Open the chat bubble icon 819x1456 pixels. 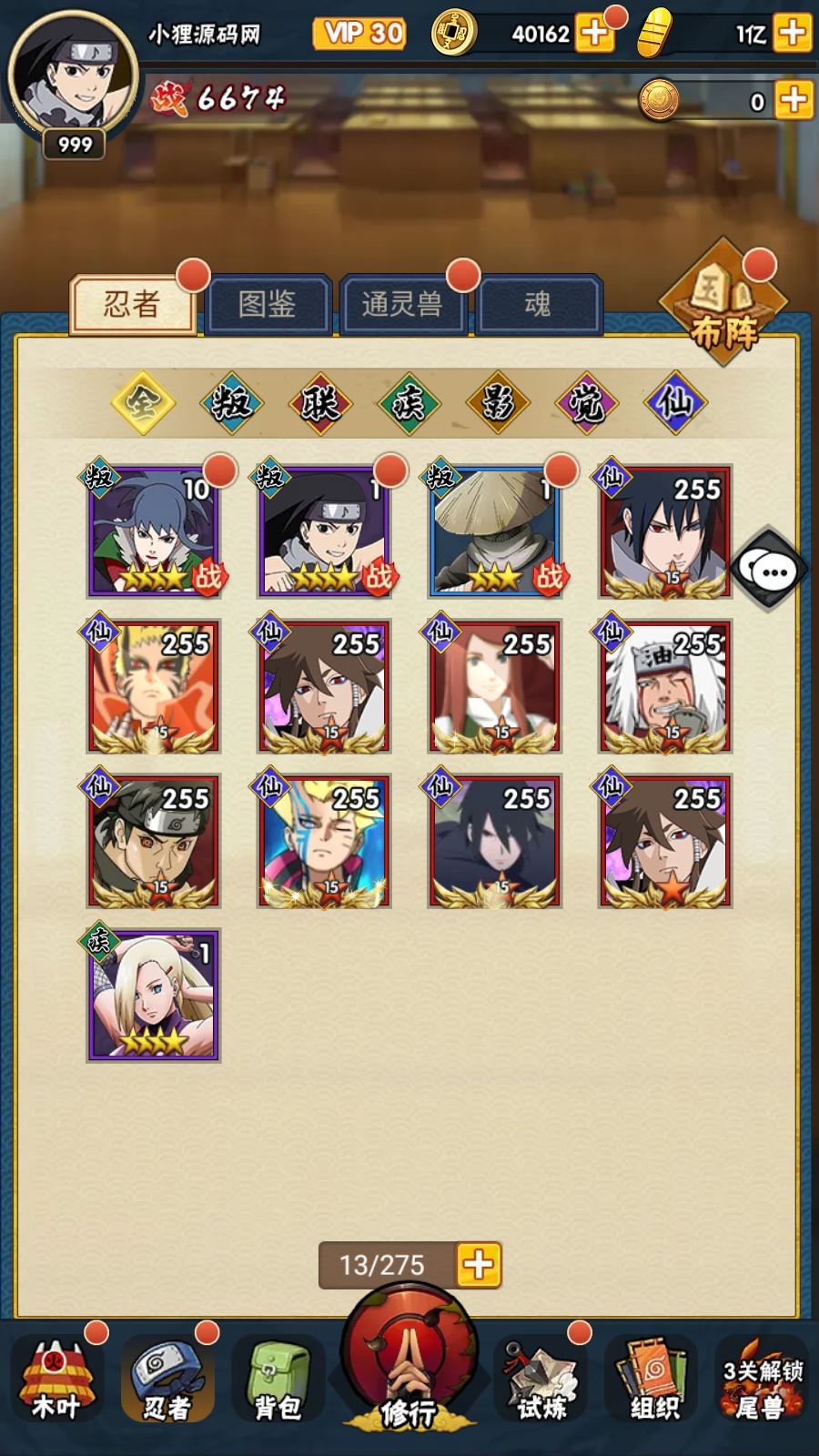(772, 571)
